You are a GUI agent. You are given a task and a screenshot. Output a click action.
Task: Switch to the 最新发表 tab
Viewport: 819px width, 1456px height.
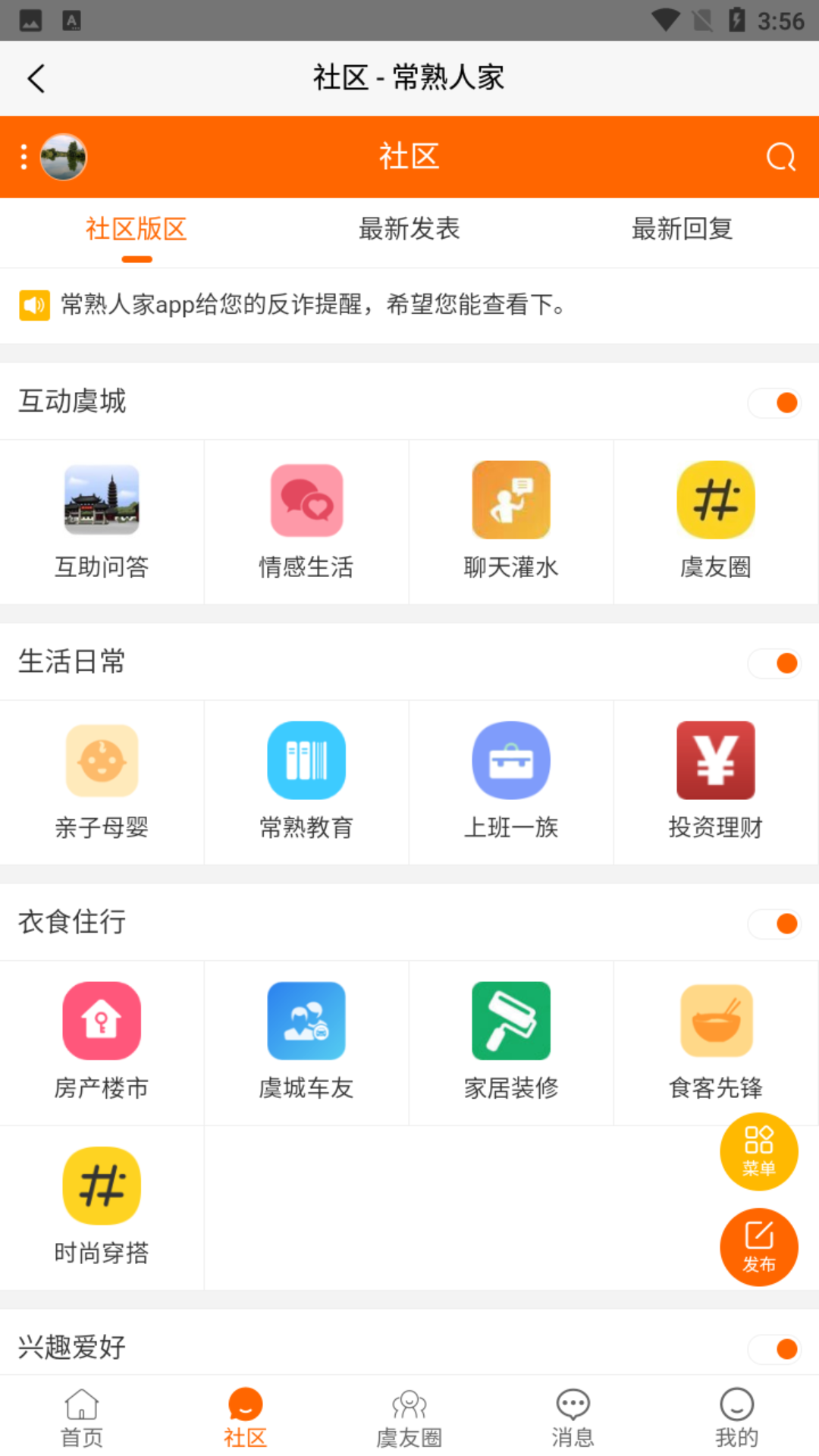pyautogui.click(x=409, y=228)
